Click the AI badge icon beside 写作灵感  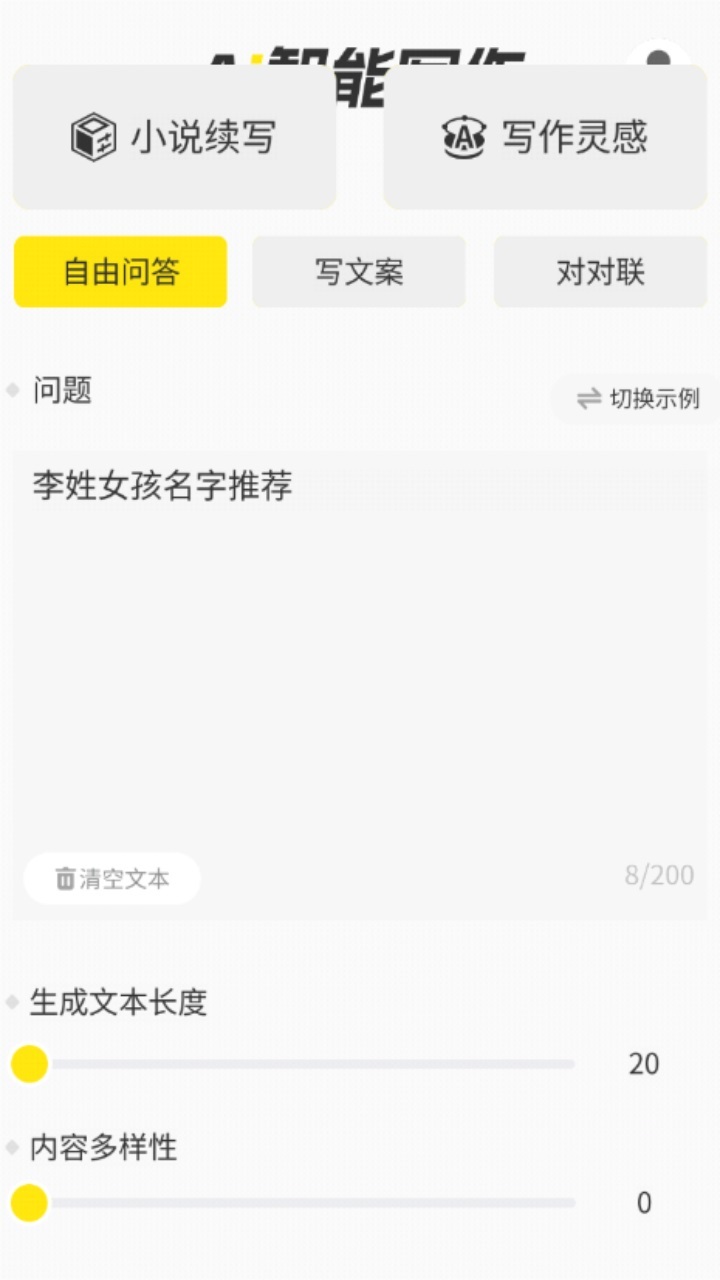(462, 140)
